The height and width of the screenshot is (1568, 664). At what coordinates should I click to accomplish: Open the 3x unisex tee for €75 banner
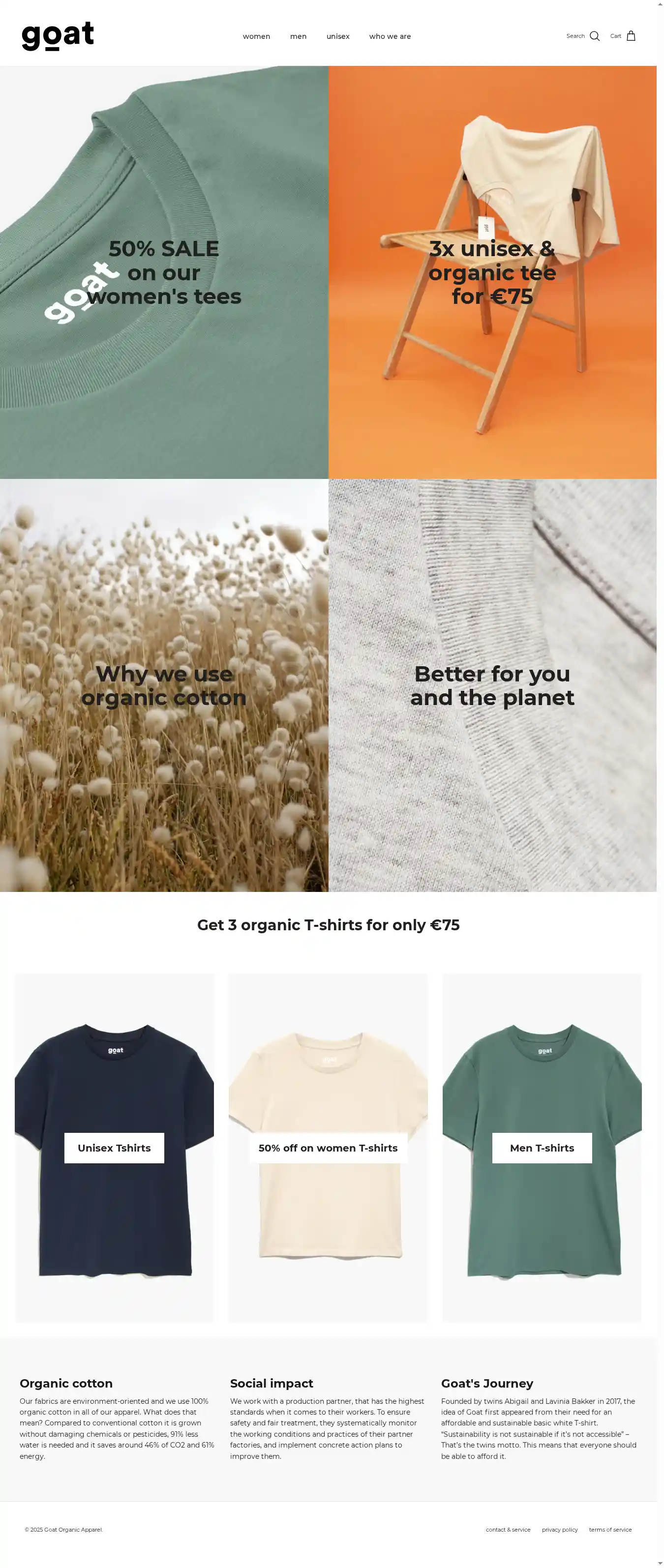point(491,272)
